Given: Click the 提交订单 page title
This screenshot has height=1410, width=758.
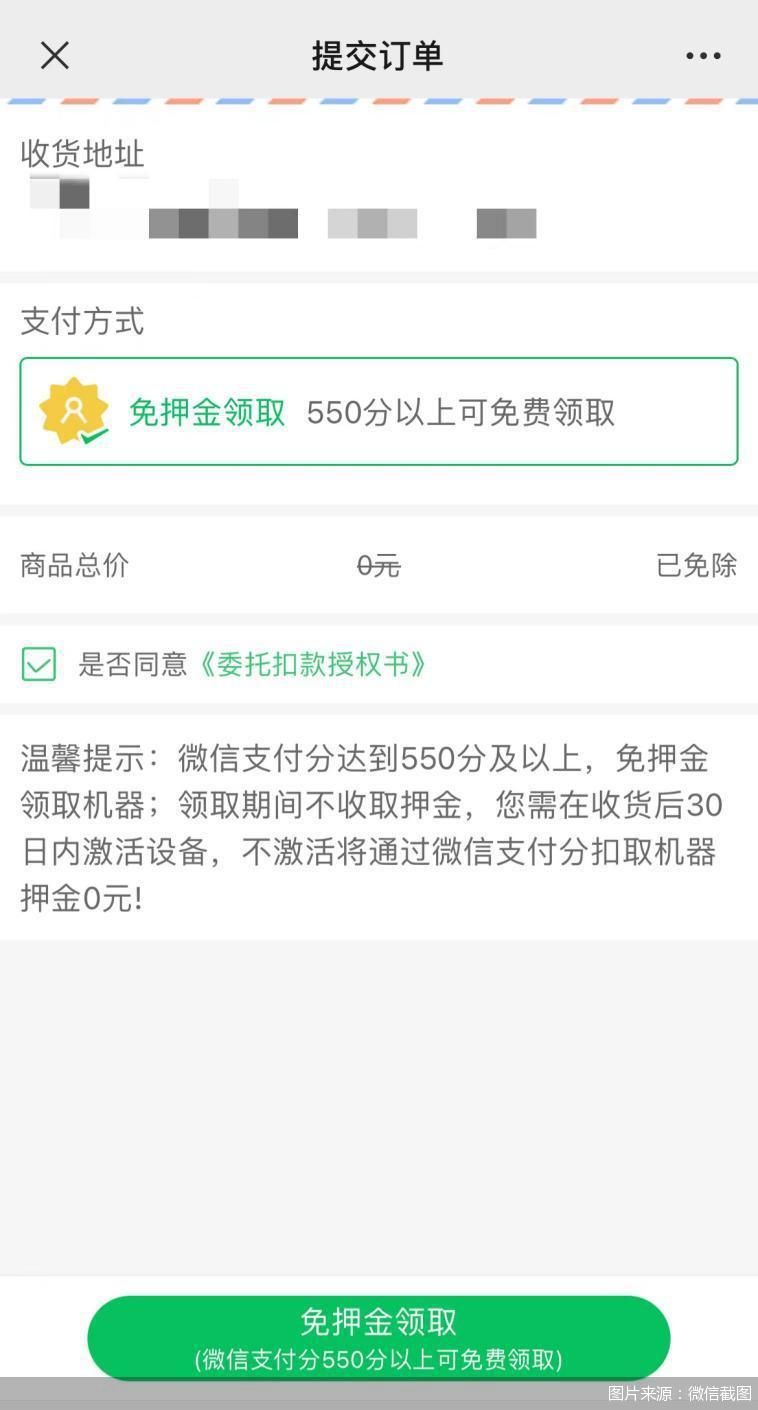Looking at the screenshot, I should pos(378,56).
